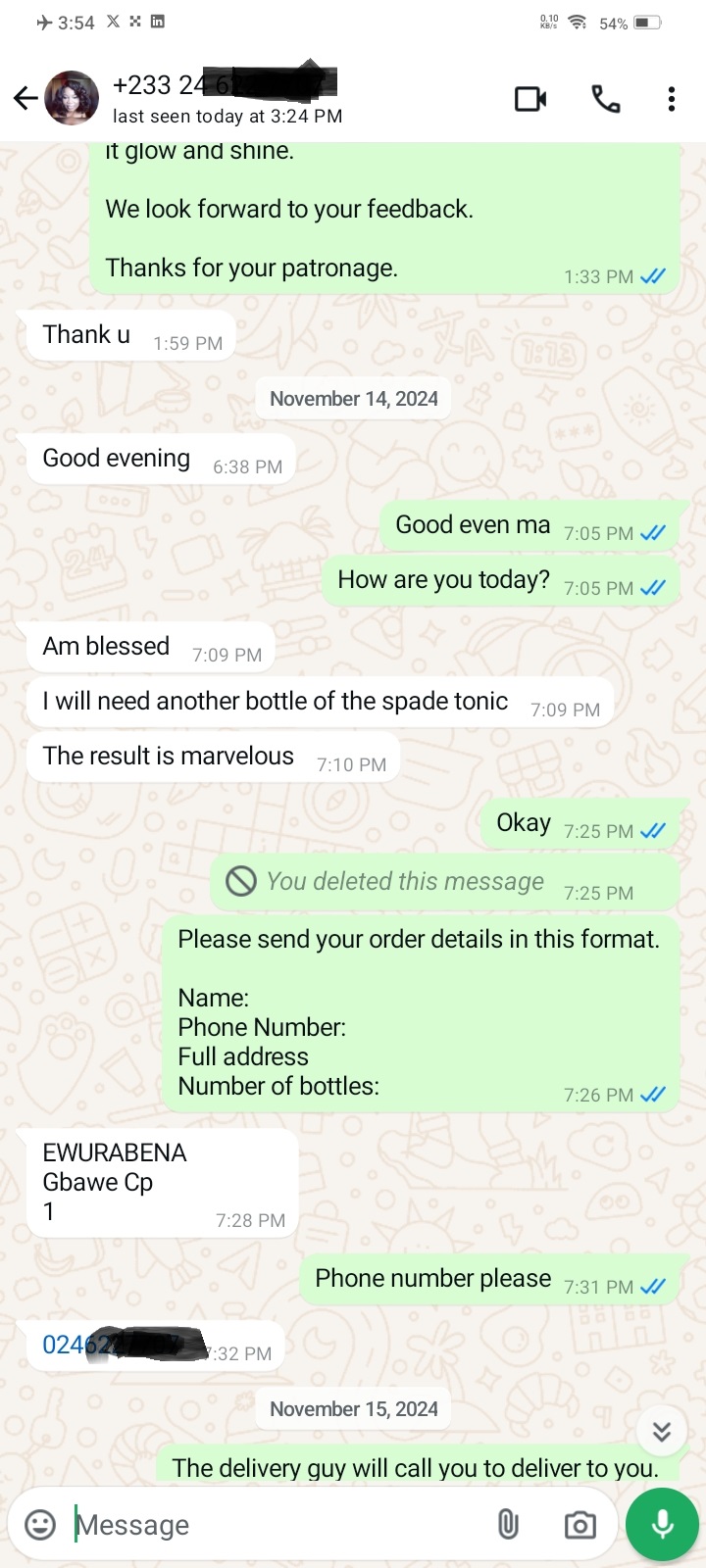Open the overflow menu
706x1568 pixels.
click(x=671, y=99)
